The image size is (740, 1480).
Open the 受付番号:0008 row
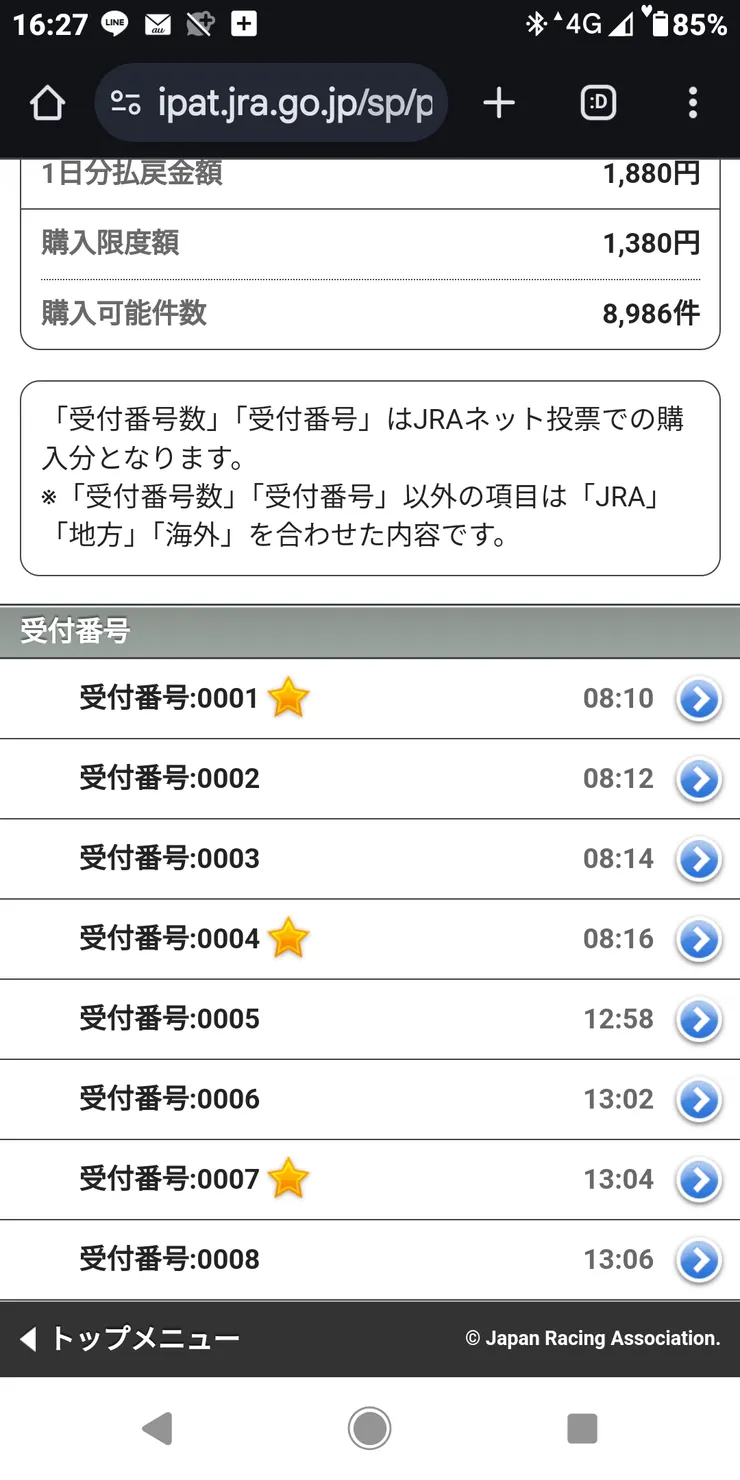(370, 1260)
